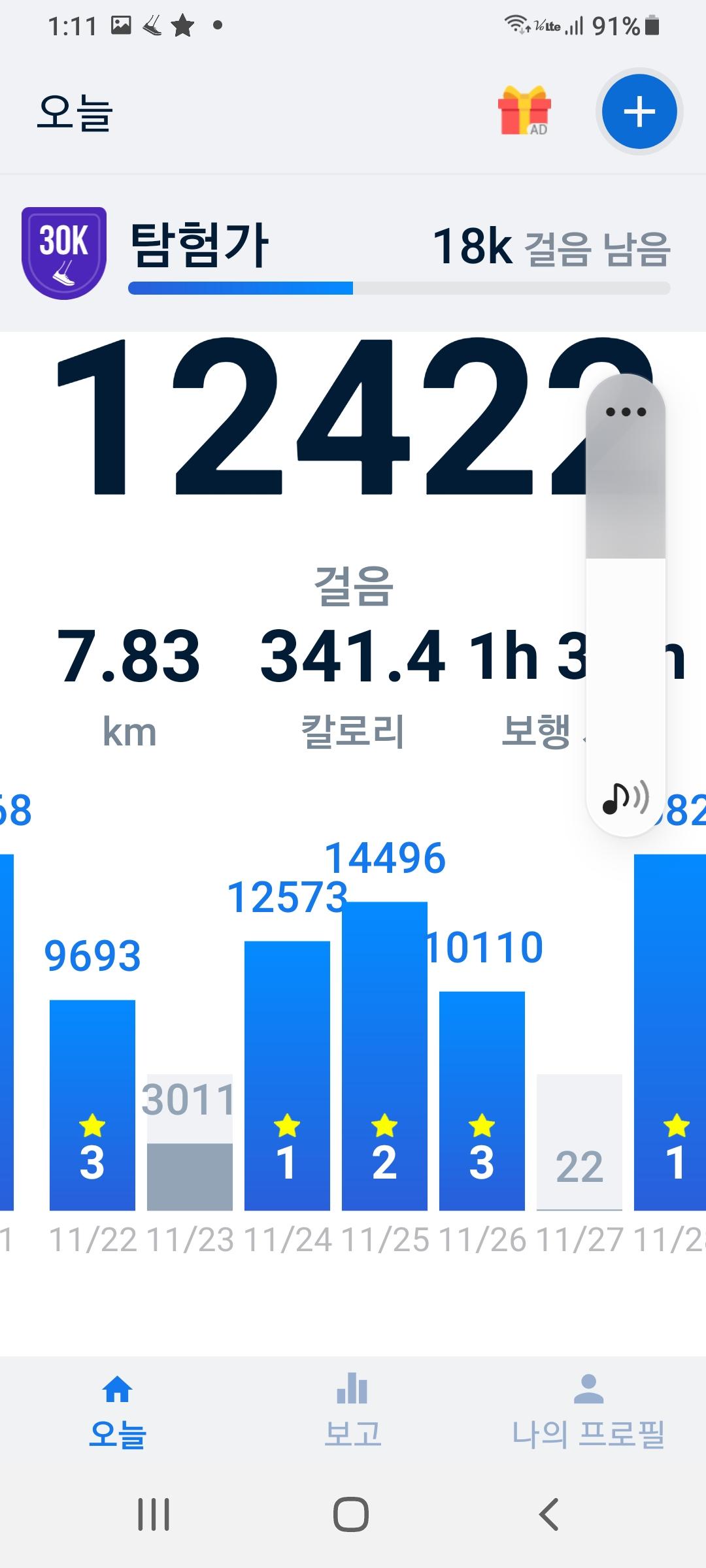This screenshot has width=706, height=1568.
Task: Switch to the 보고 tab
Action: 352,1410
